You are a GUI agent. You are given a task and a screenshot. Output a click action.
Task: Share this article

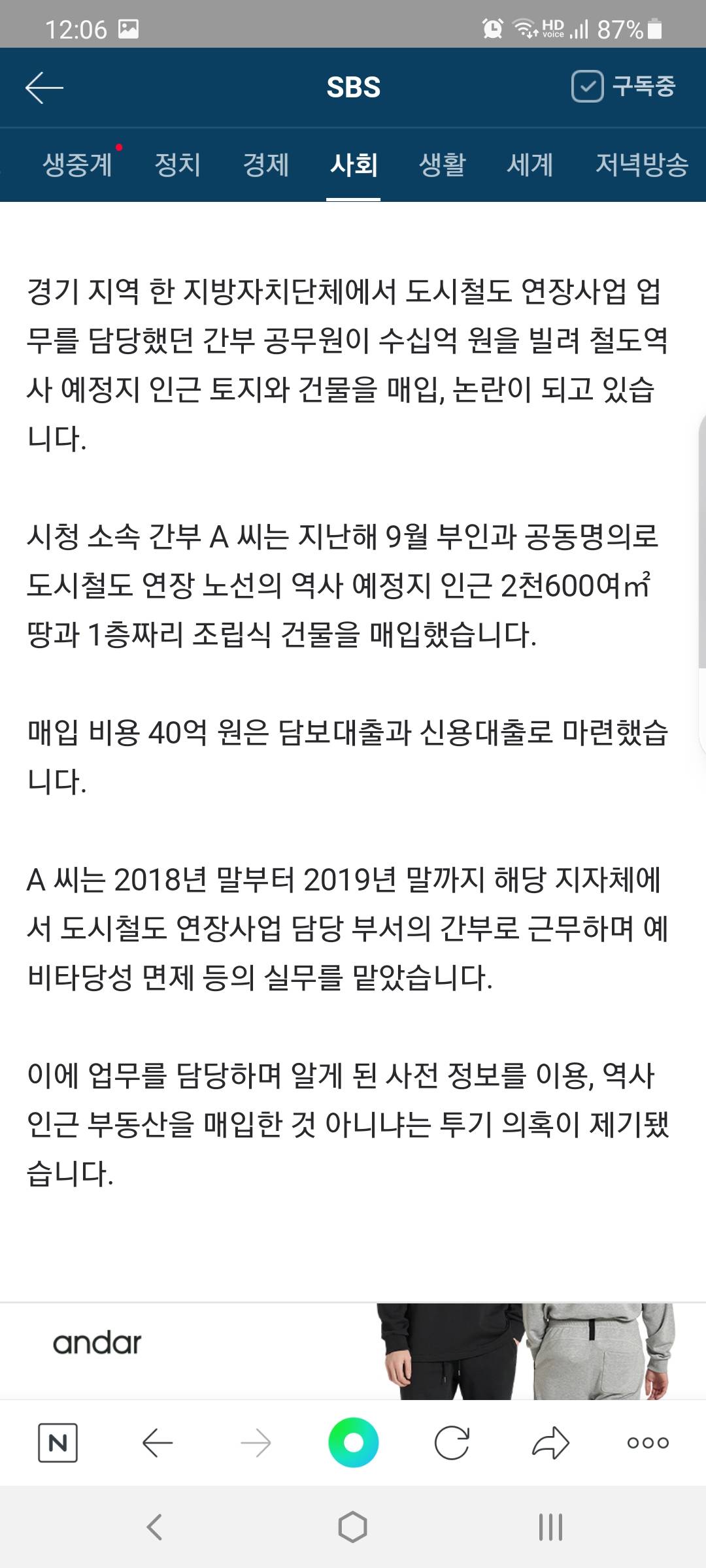[x=550, y=1442]
